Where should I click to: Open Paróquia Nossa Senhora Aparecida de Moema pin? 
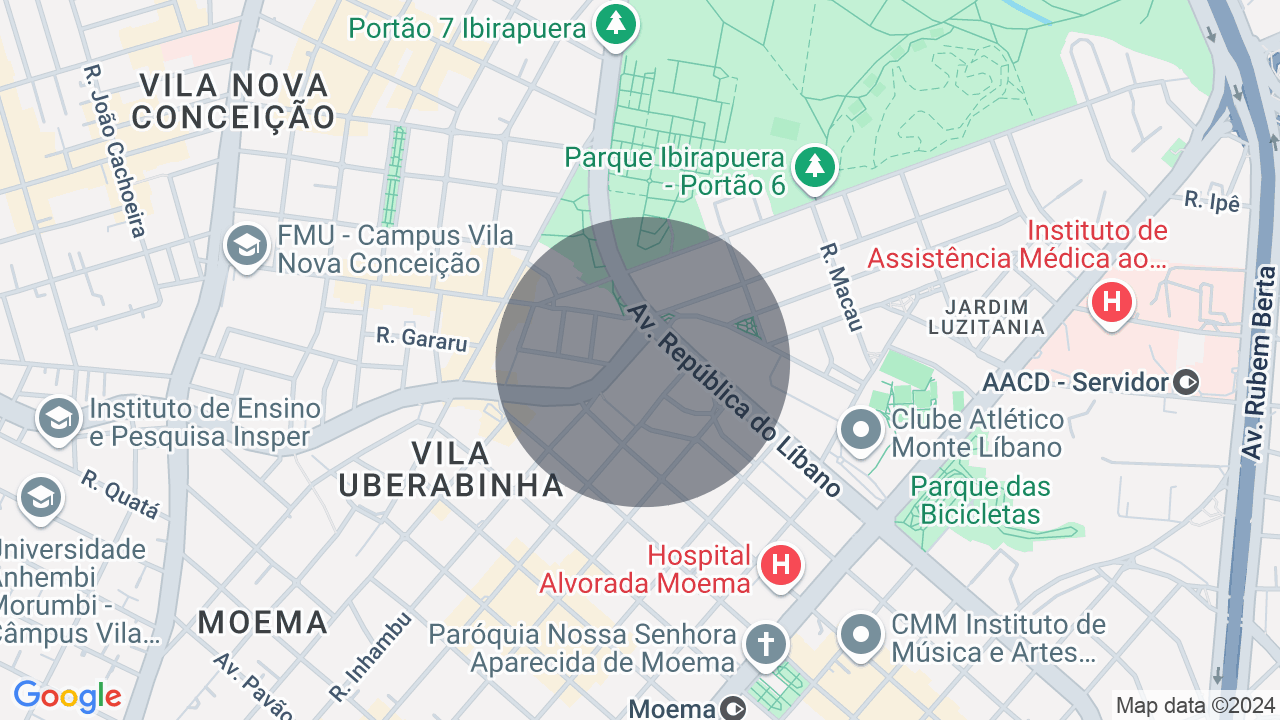click(x=765, y=645)
